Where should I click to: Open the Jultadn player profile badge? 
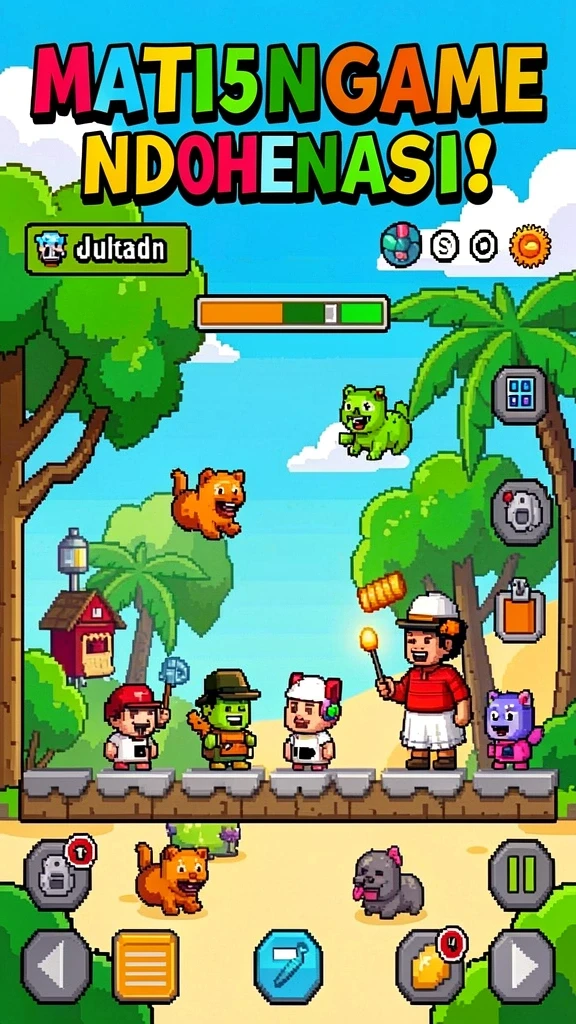[x=108, y=249]
